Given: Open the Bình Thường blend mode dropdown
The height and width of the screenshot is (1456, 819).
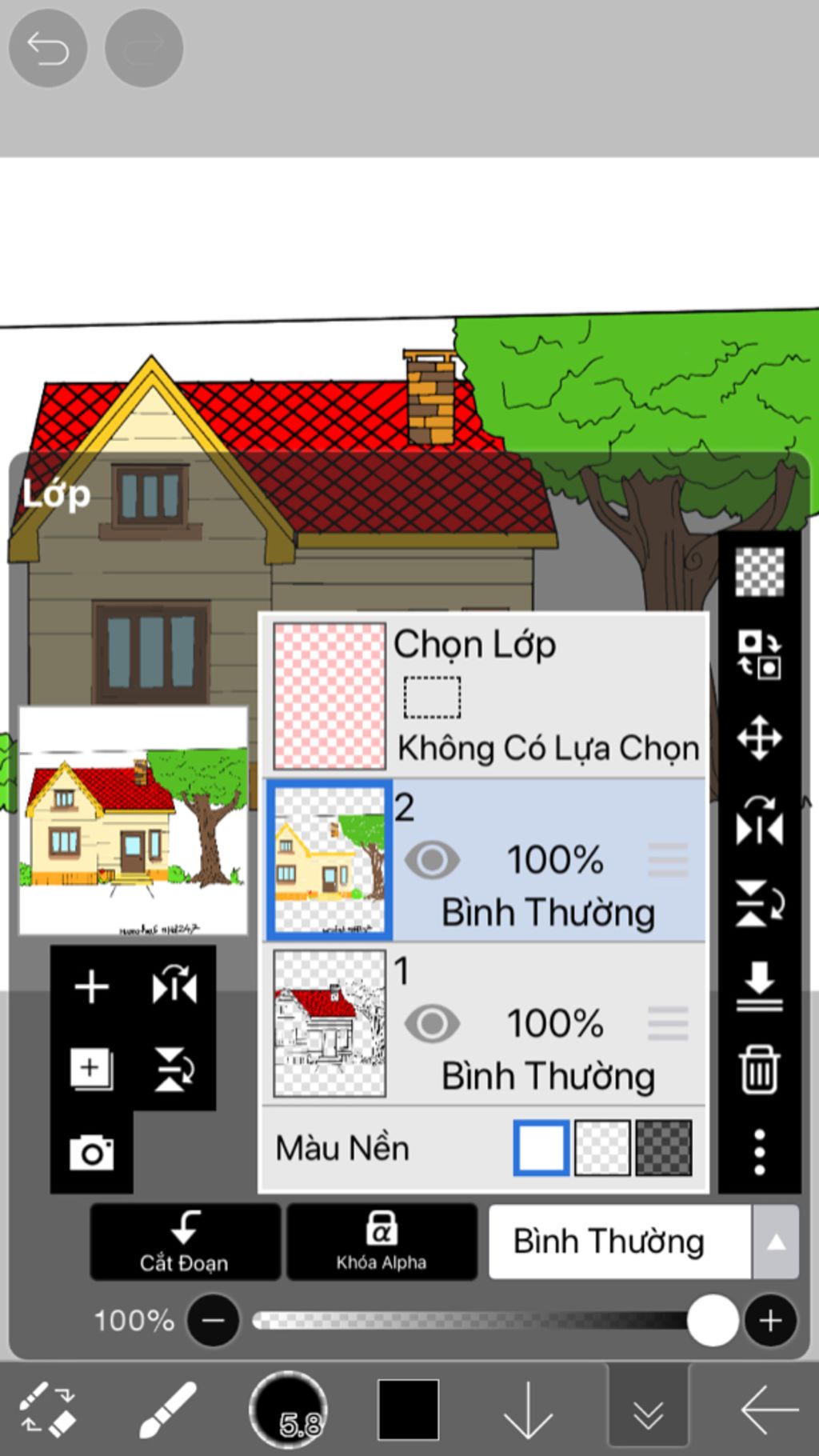Looking at the screenshot, I should [x=642, y=1242].
